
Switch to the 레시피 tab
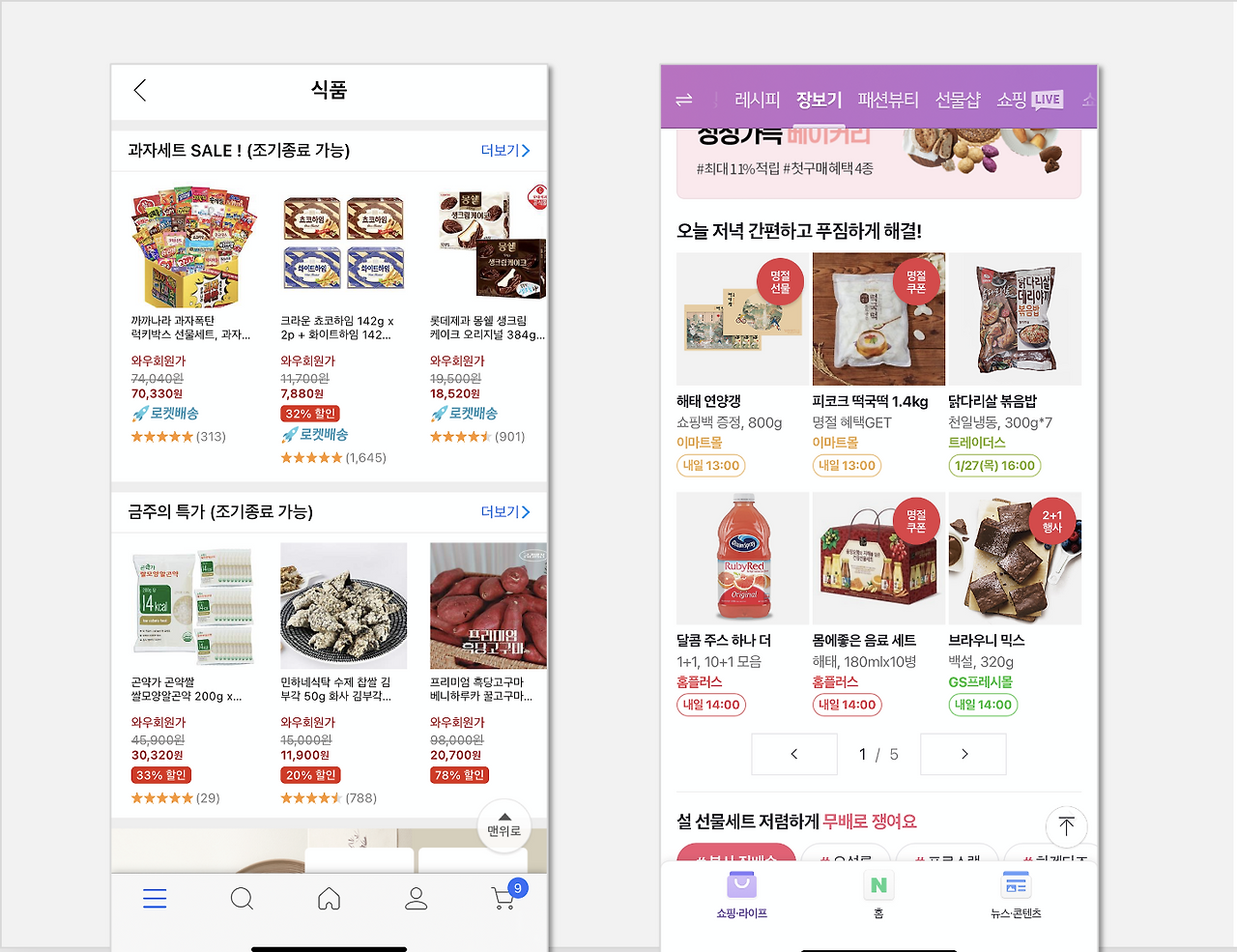point(757,100)
